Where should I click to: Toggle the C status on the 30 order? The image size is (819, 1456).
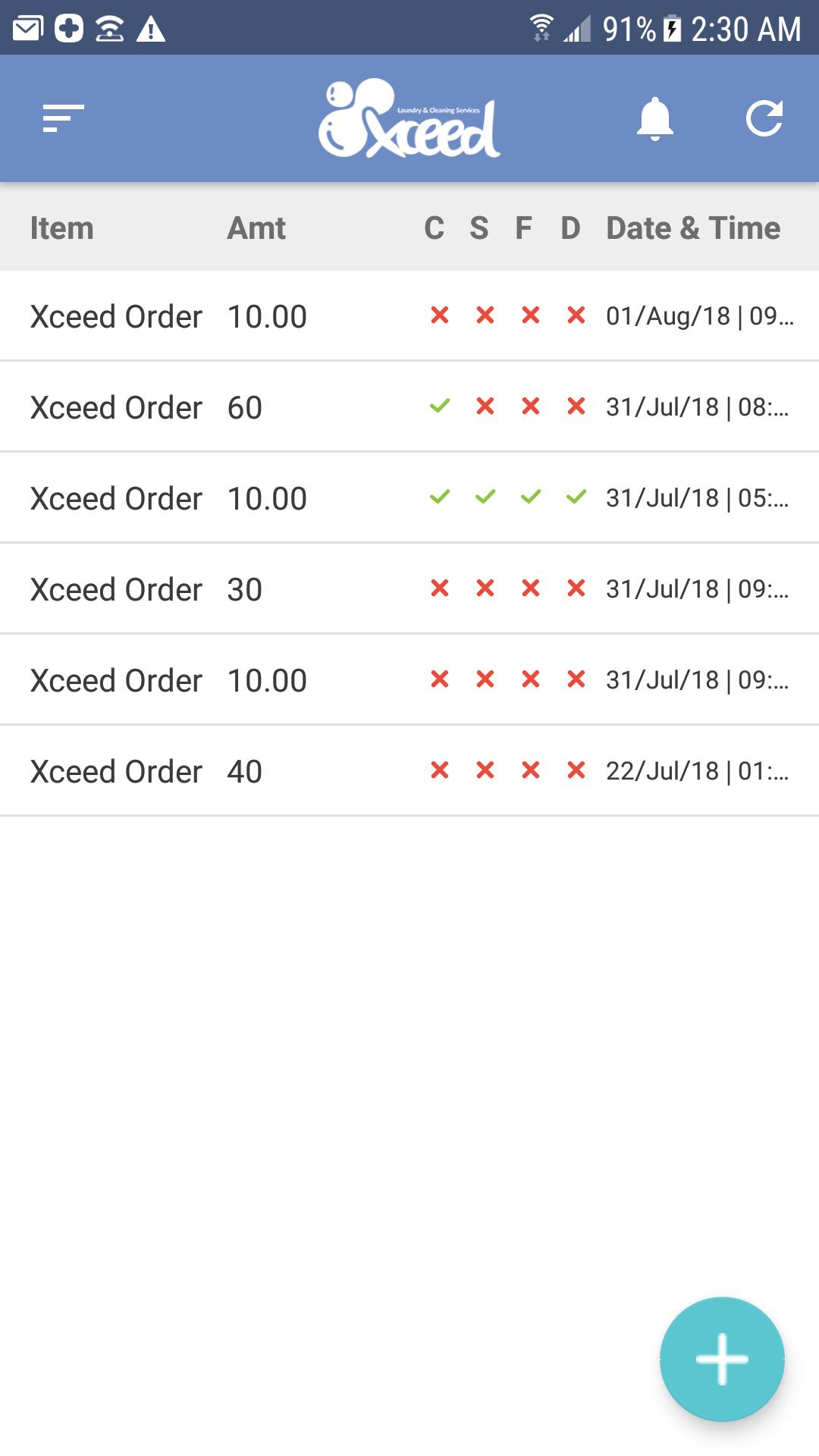[438, 589]
